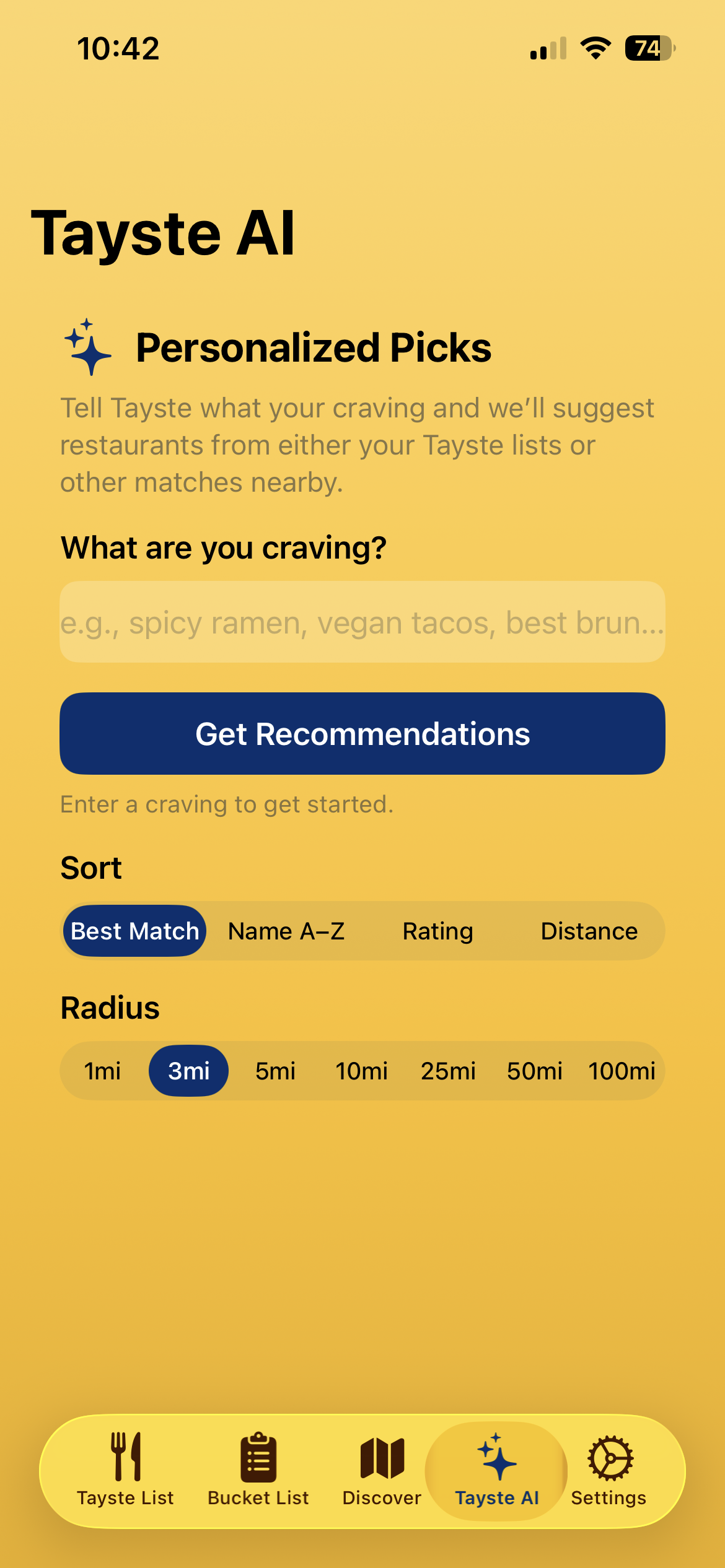Focus the craving text field

[x=362, y=622]
